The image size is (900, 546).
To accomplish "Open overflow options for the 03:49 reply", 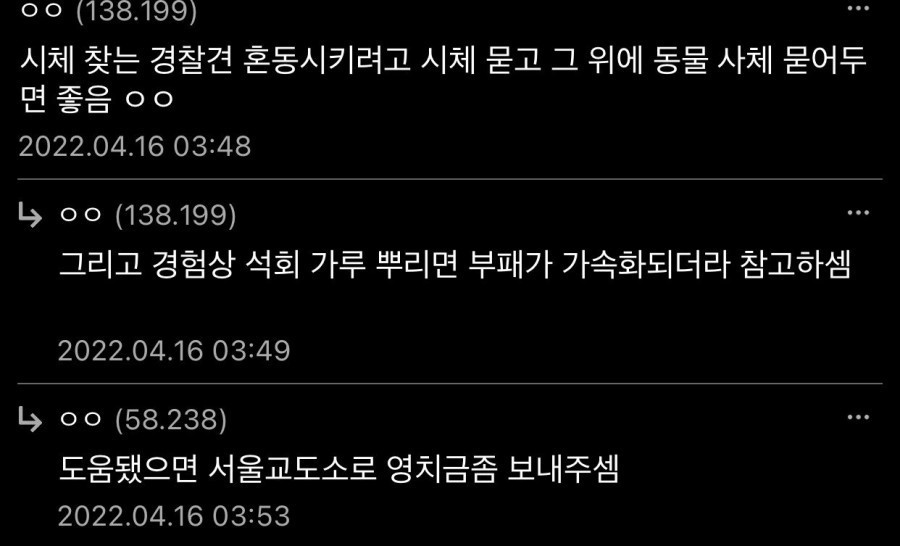I will (x=858, y=213).
